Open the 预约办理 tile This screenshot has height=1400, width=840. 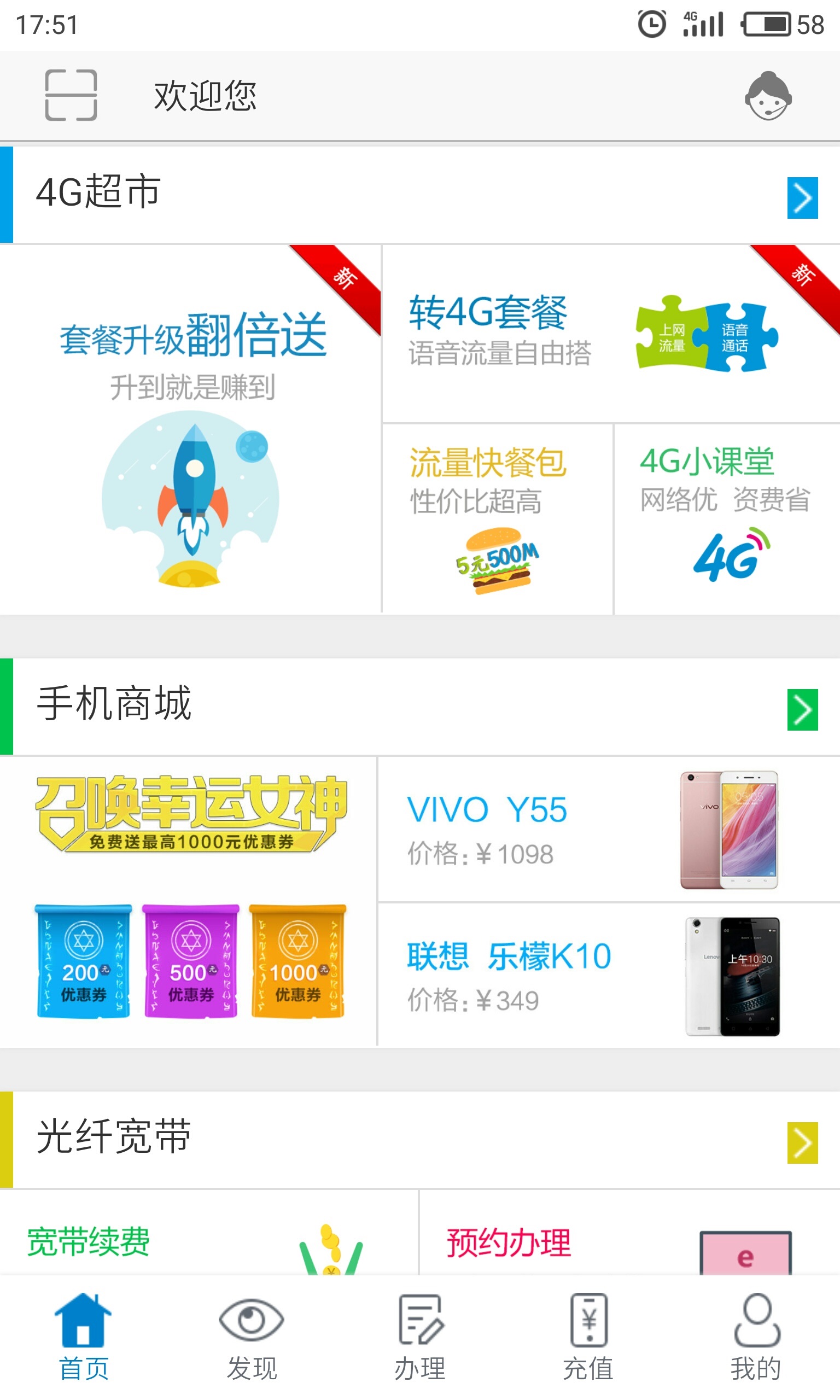pyautogui.click(x=628, y=1241)
